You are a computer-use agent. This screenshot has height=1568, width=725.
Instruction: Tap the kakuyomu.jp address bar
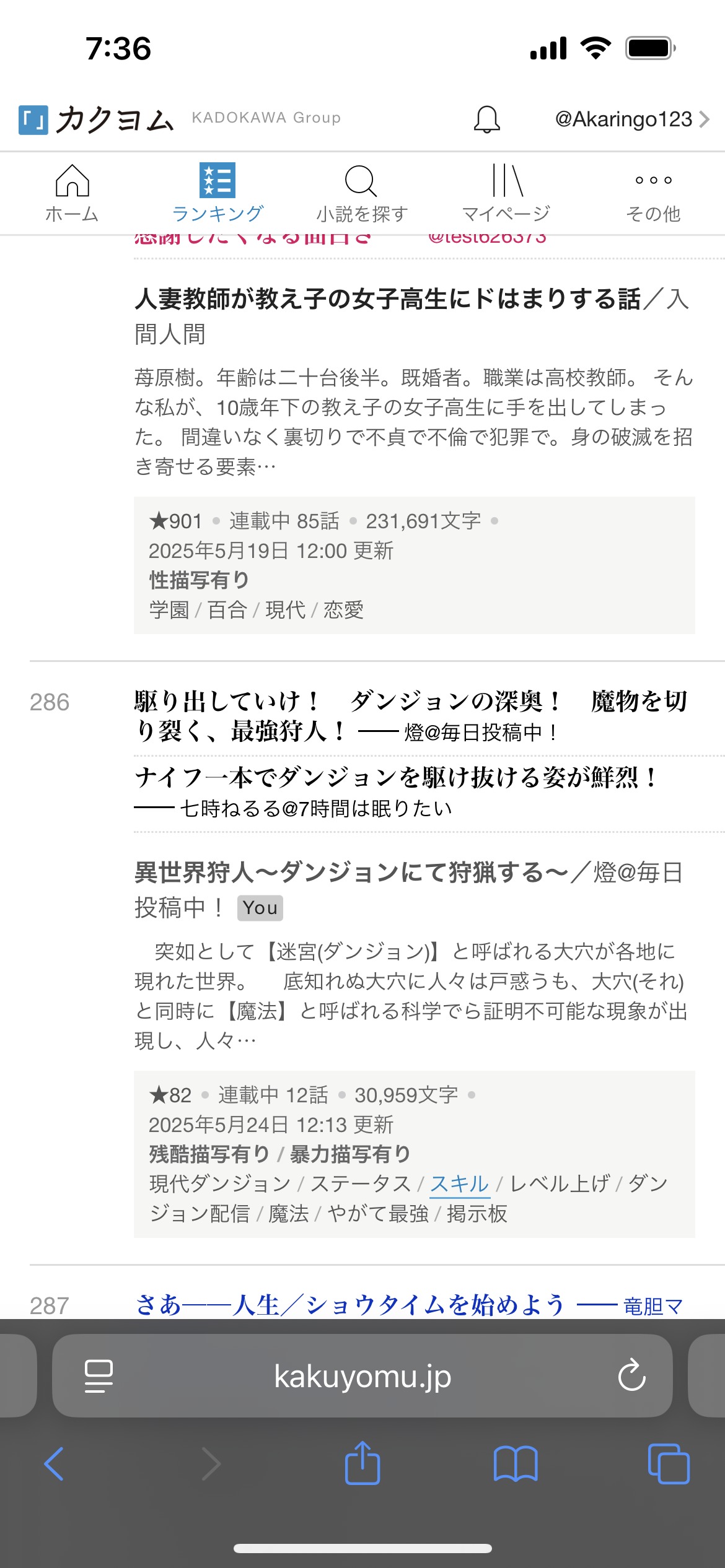pyautogui.click(x=362, y=1376)
